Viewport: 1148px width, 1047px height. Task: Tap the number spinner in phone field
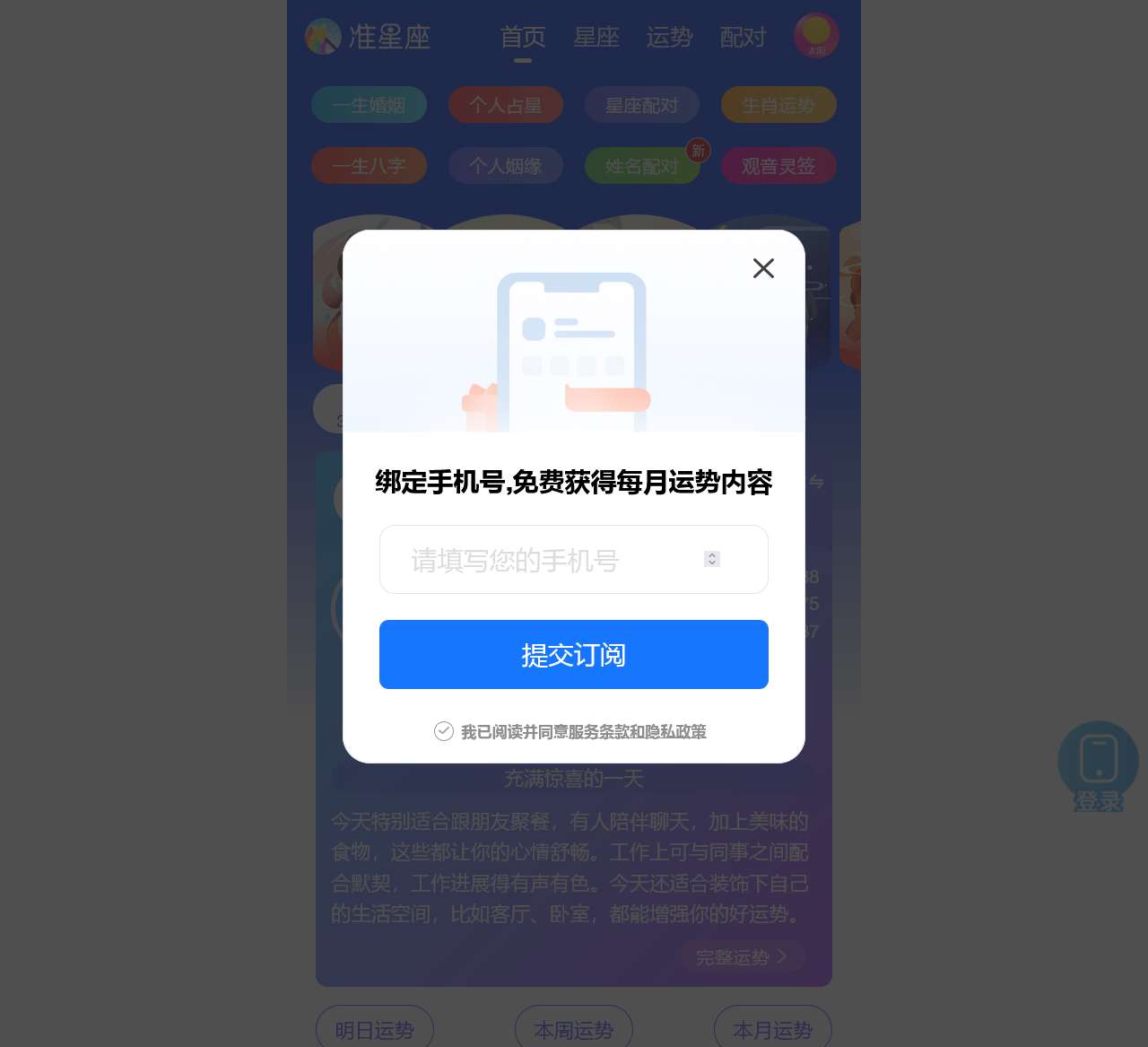coord(712,559)
